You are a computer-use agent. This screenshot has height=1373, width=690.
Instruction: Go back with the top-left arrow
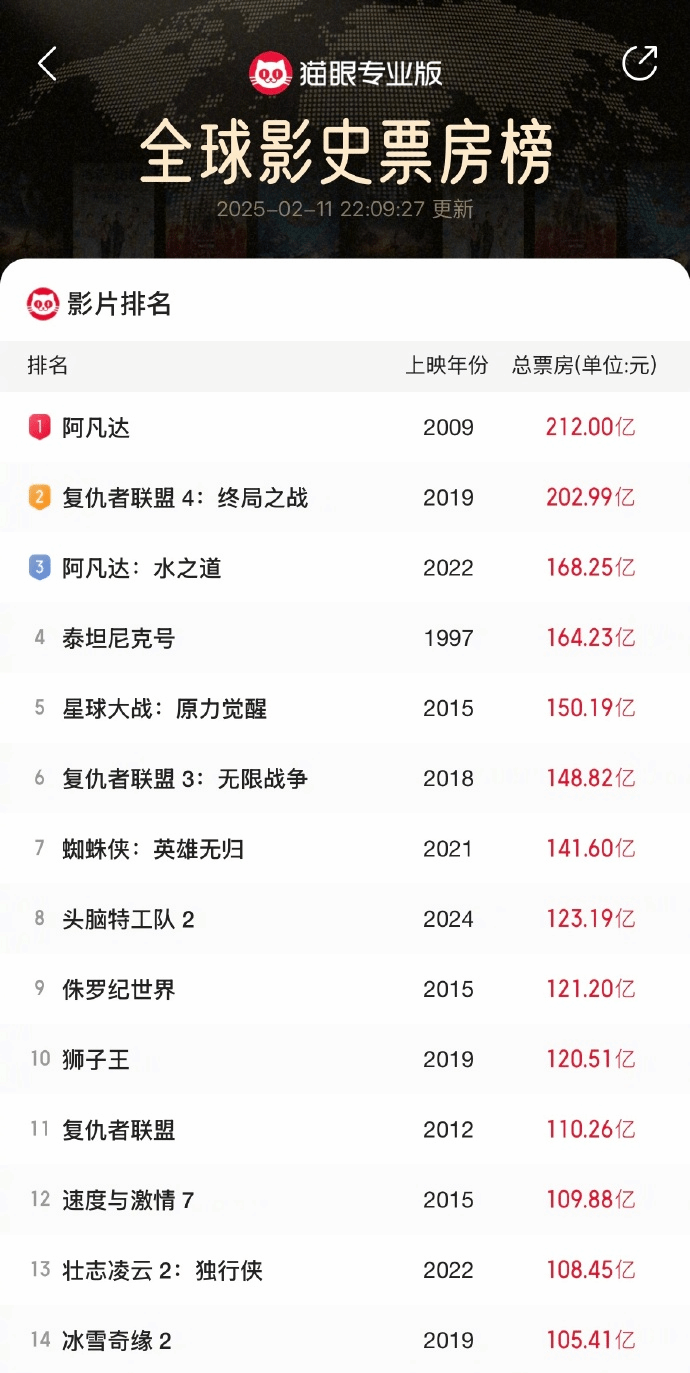coord(47,64)
